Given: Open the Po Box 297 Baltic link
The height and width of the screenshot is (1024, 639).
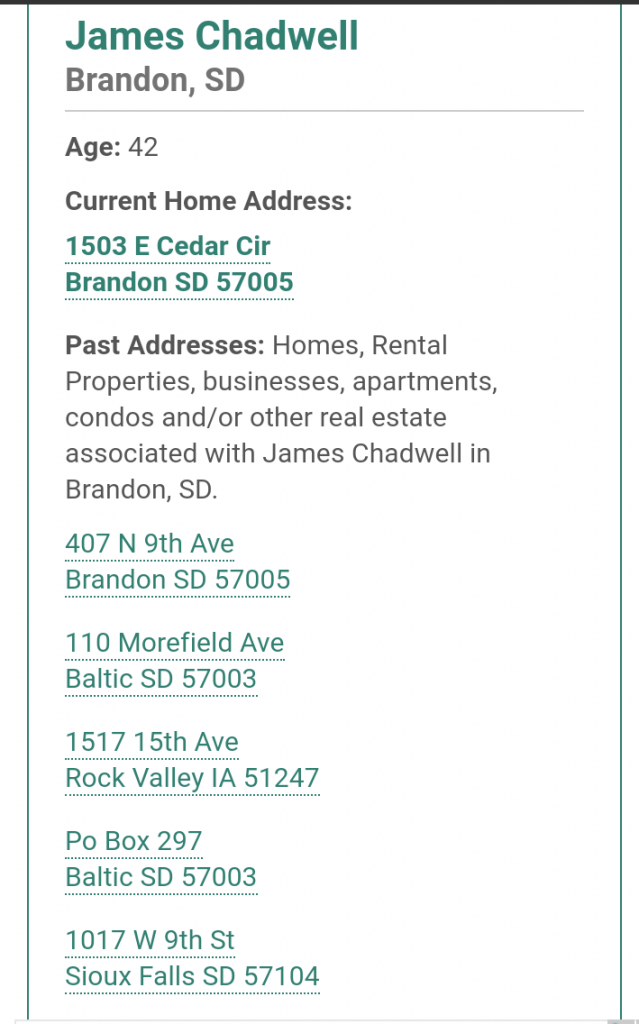Looking at the screenshot, I should pyautogui.click(x=133, y=841).
